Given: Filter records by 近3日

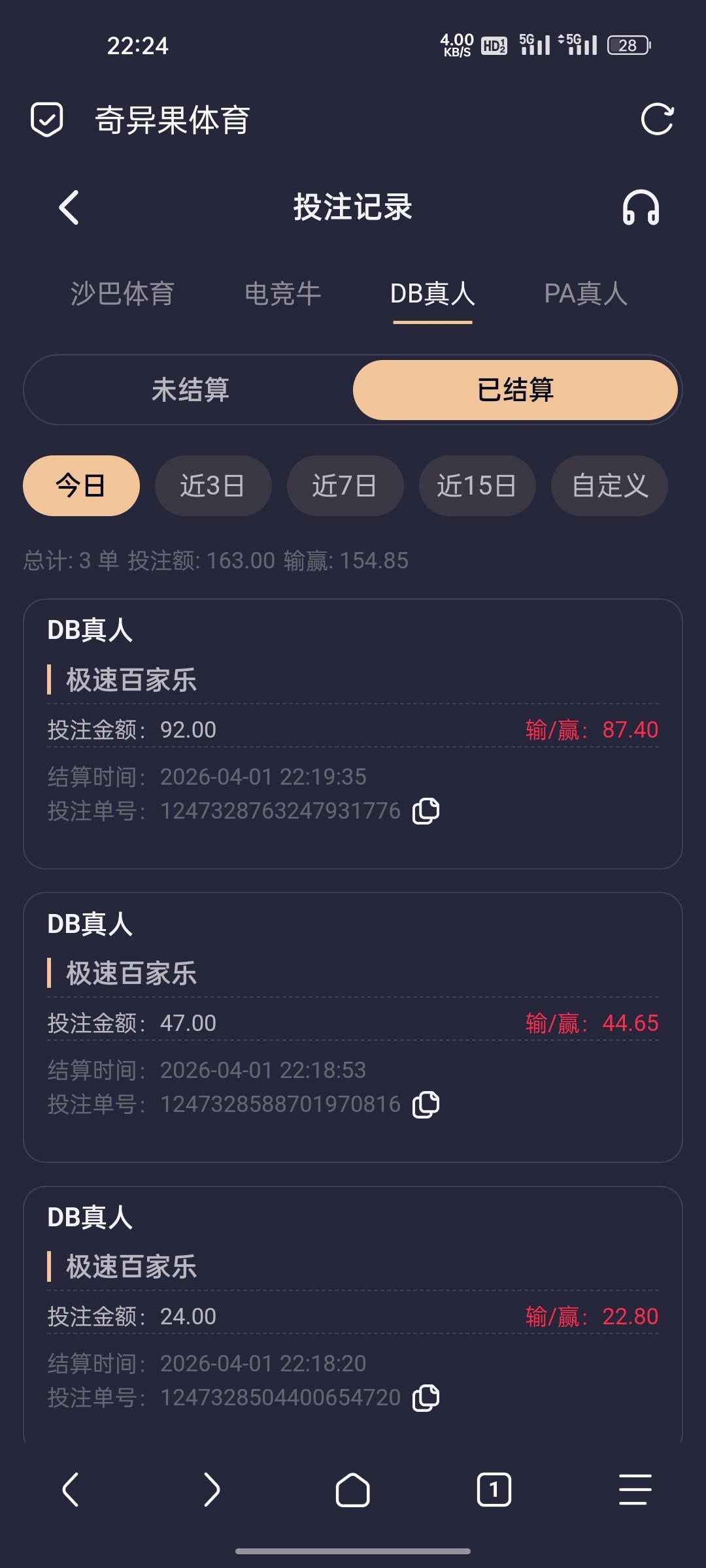Looking at the screenshot, I should coord(213,485).
